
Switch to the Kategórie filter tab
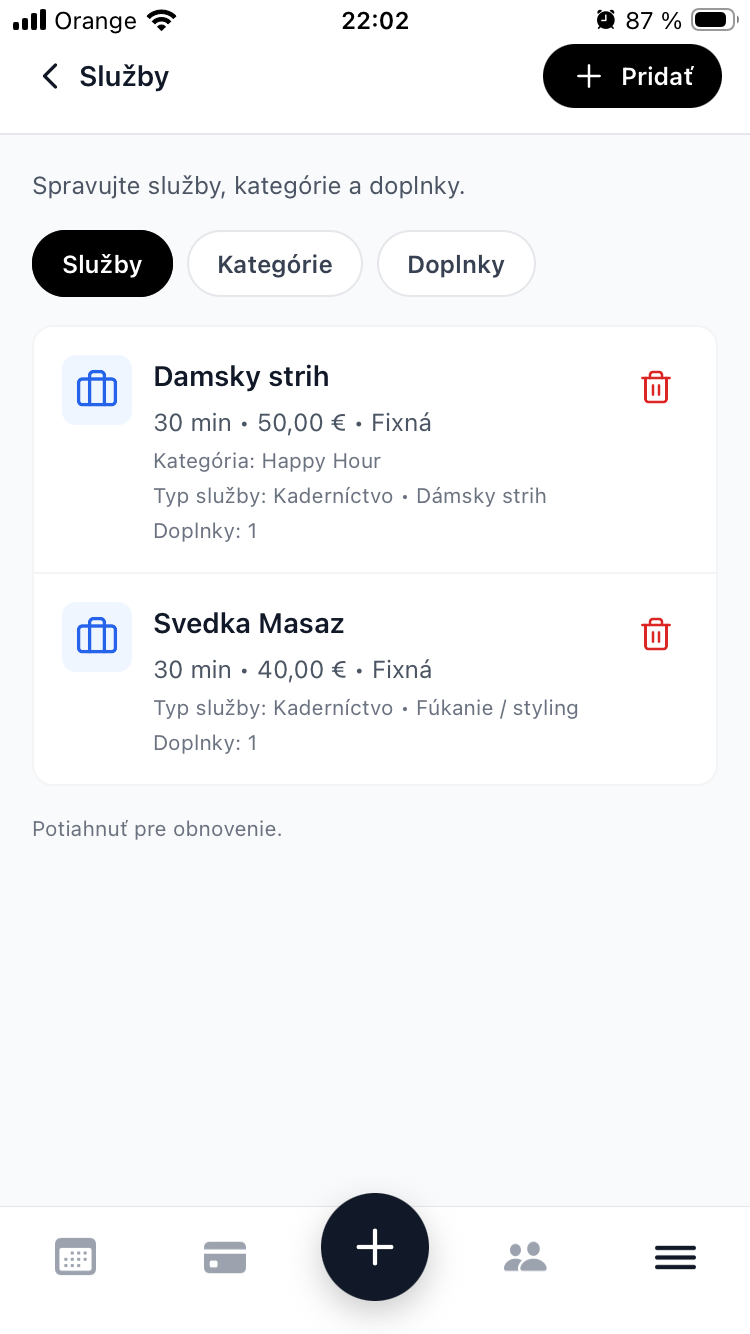(274, 263)
